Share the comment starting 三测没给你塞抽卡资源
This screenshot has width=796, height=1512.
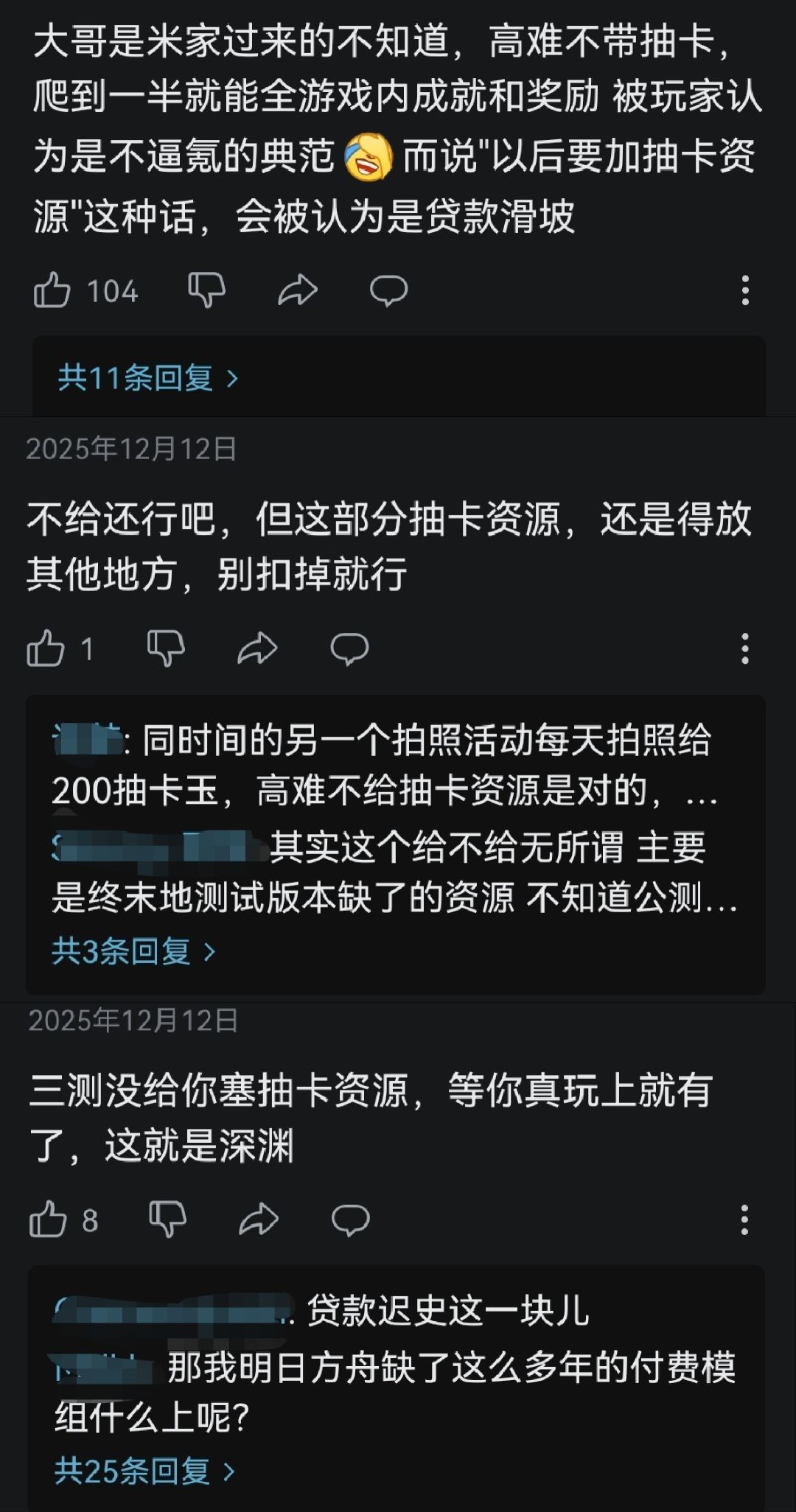pos(259,1220)
